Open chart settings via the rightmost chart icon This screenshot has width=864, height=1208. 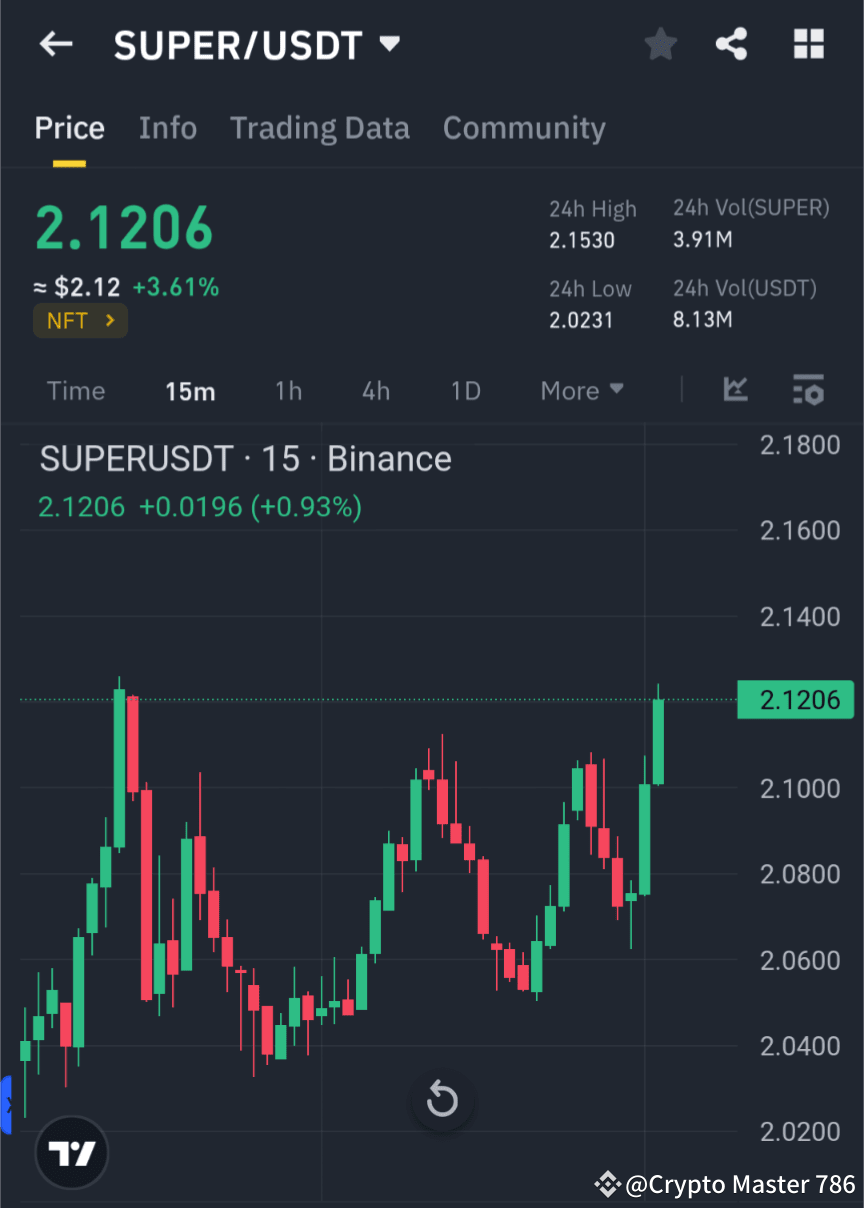[x=809, y=391]
